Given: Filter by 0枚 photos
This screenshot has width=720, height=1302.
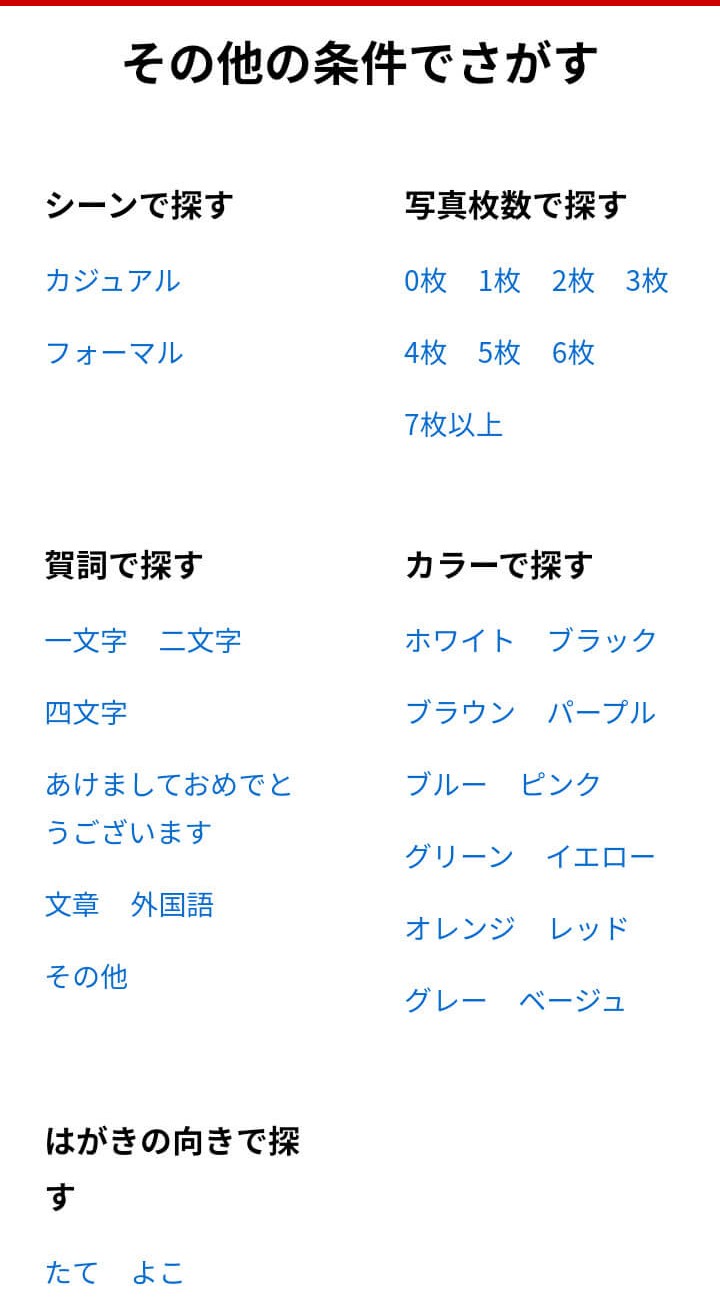Looking at the screenshot, I should tap(425, 281).
